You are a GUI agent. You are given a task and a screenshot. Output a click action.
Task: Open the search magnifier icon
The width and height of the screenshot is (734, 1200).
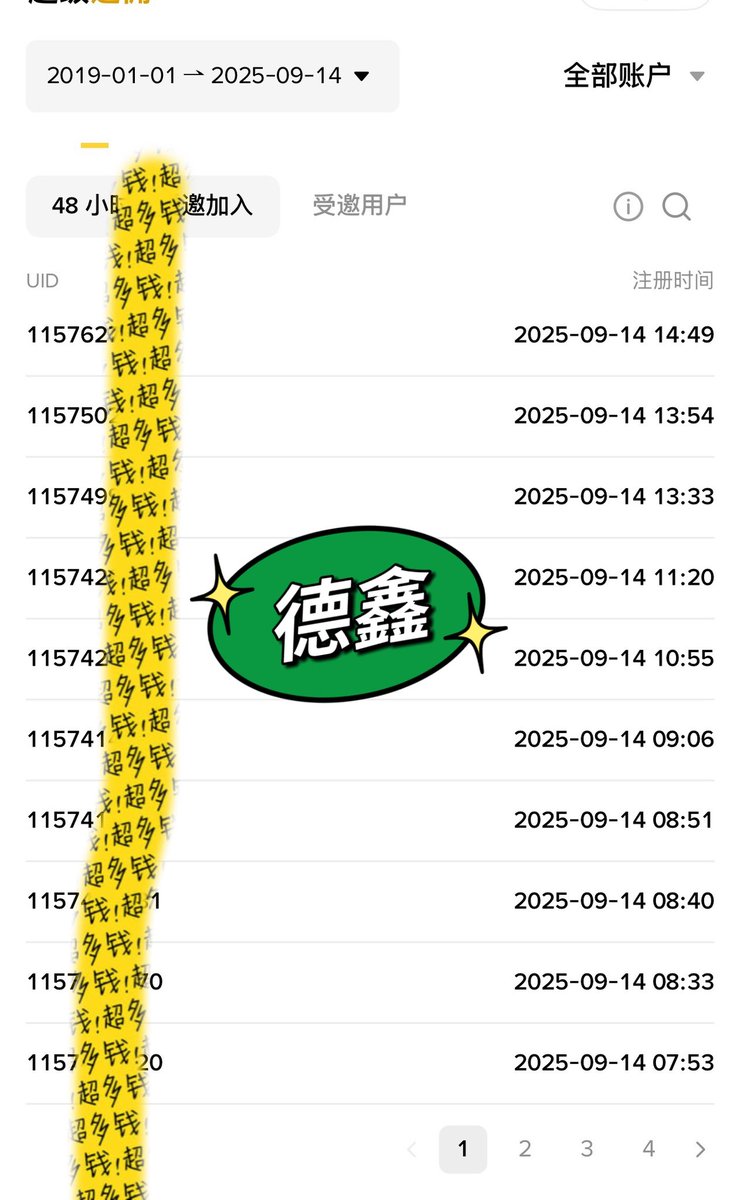(x=677, y=207)
